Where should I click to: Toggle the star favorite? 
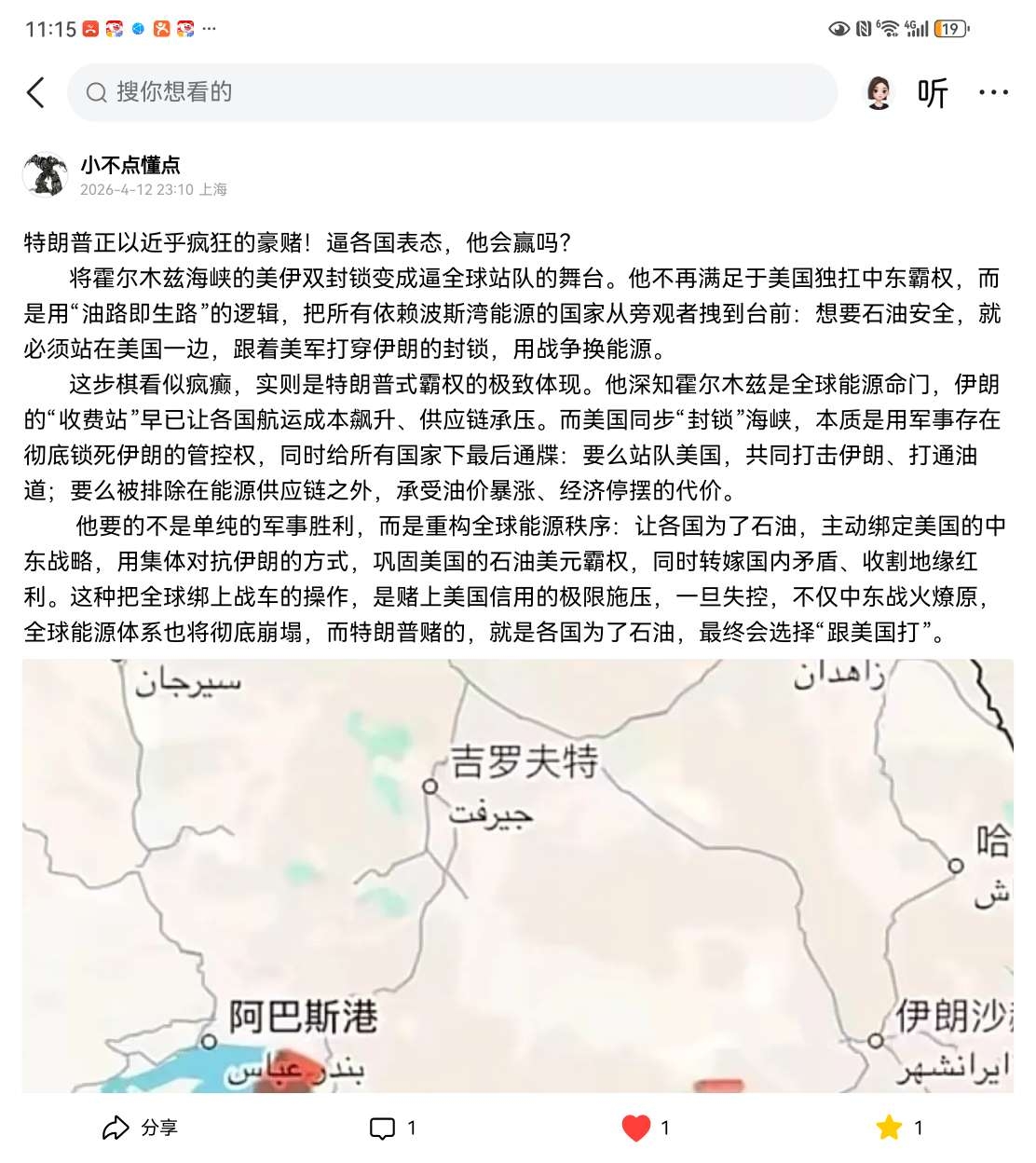click(x=890, y=1128)
